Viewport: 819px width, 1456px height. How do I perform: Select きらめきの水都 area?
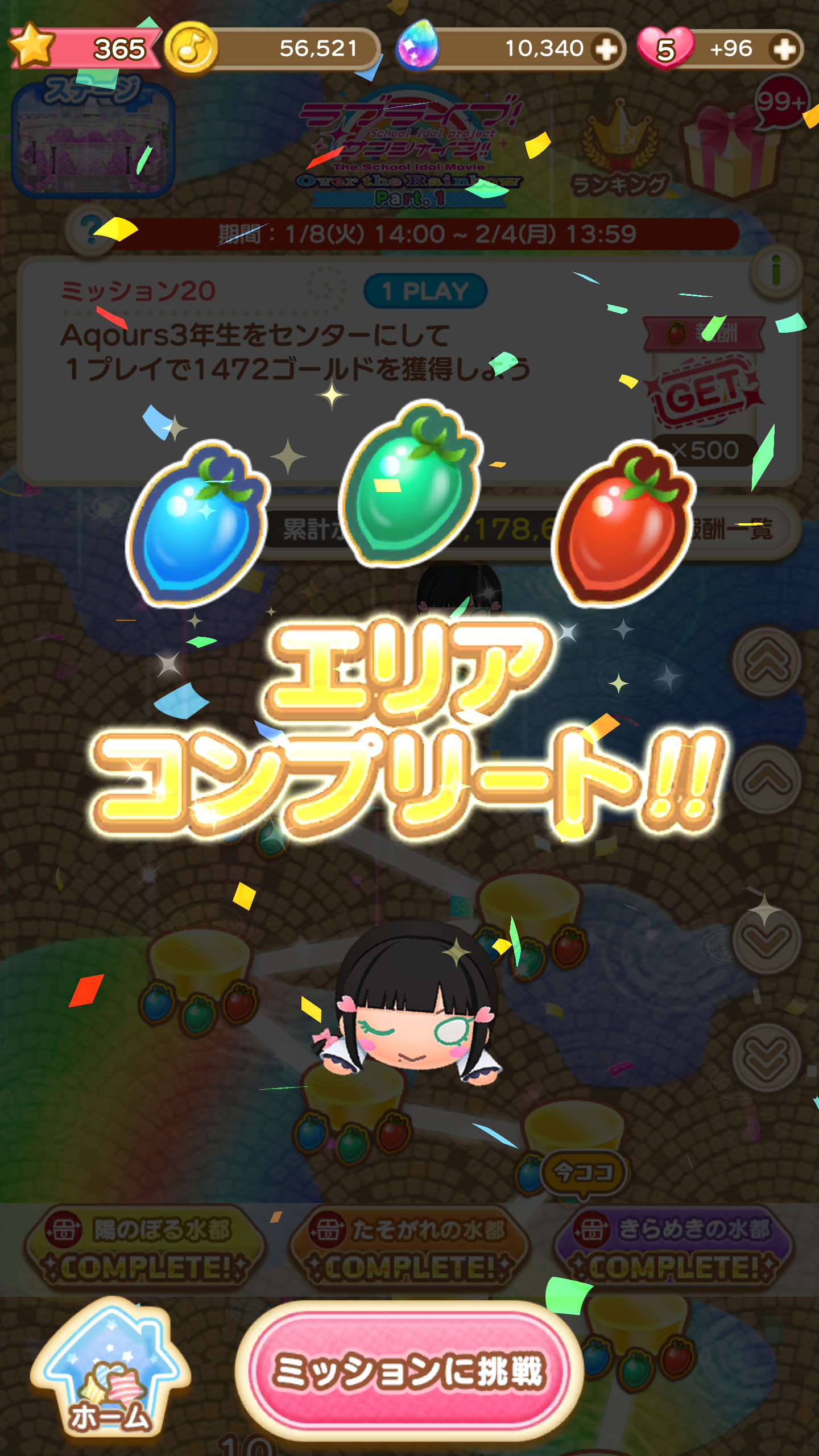[674, 1250]
